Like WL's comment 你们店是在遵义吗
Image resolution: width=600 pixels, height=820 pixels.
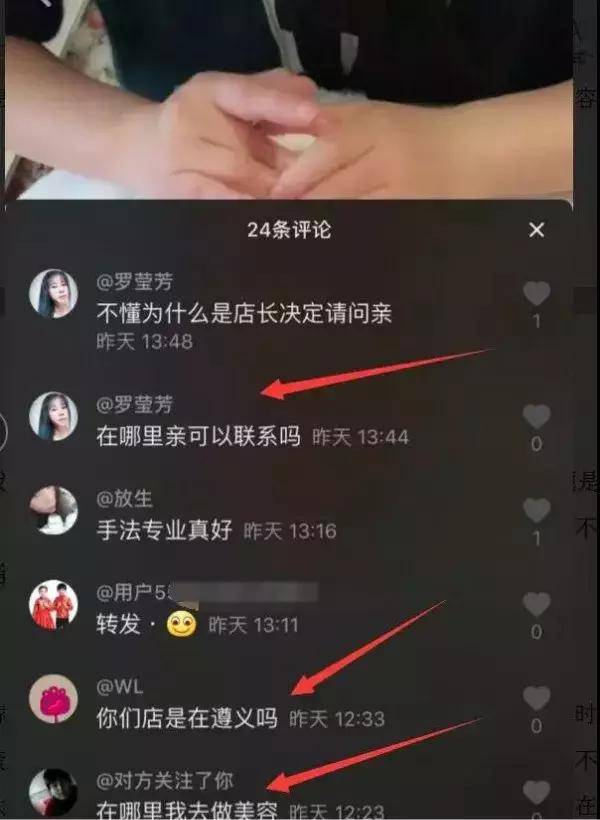537,698
